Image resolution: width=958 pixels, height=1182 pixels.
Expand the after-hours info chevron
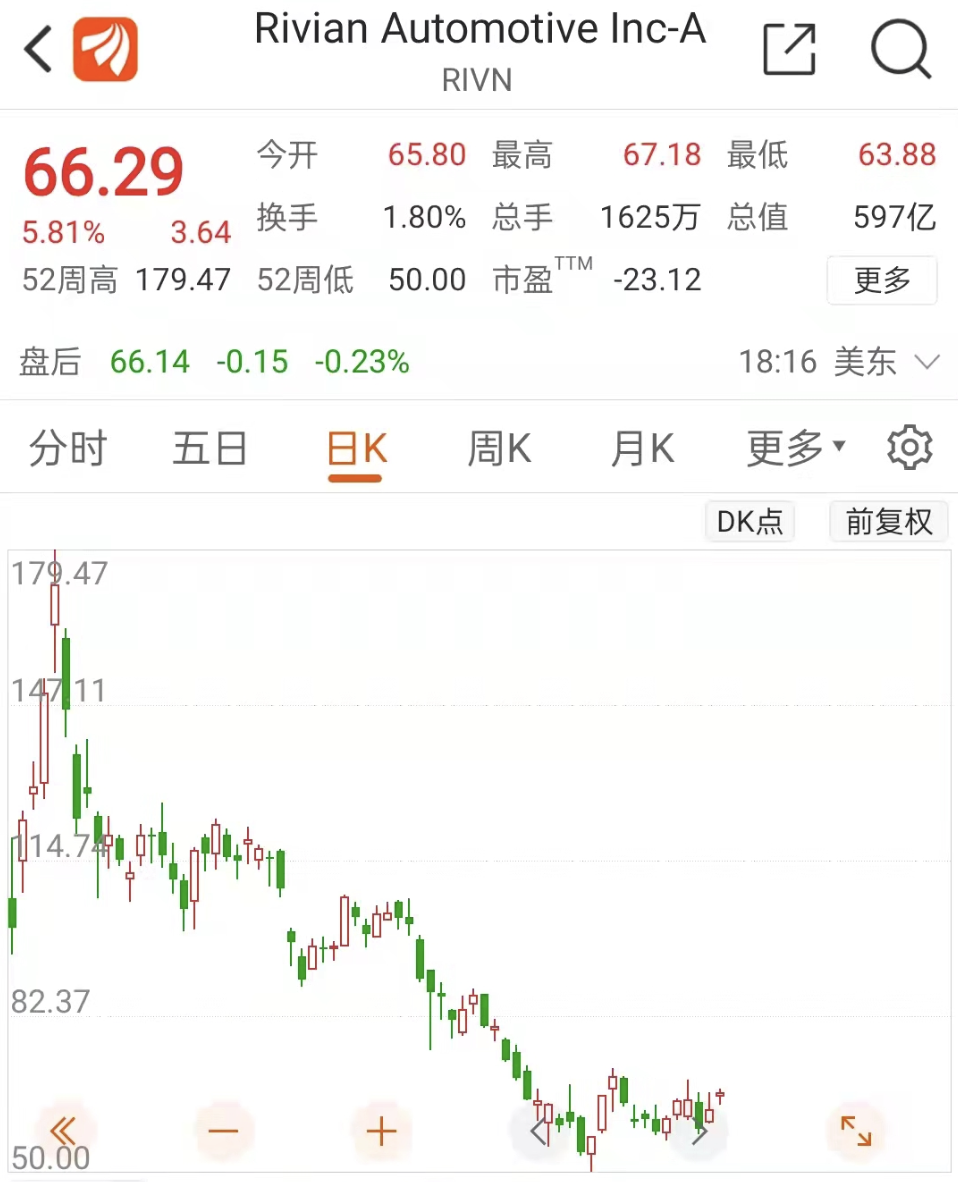pyautogui.click(x=928, y=362)
